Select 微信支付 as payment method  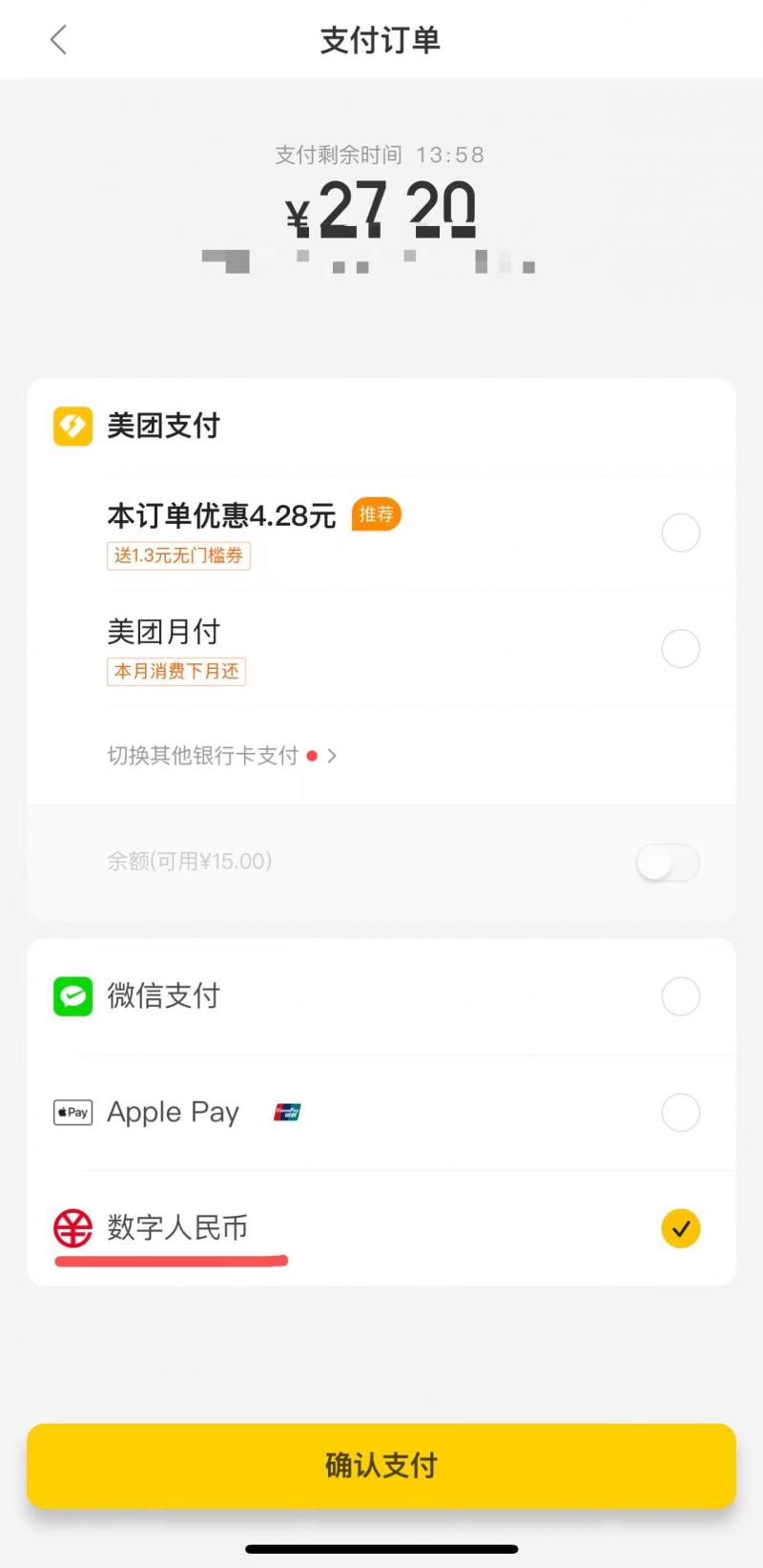680,996
